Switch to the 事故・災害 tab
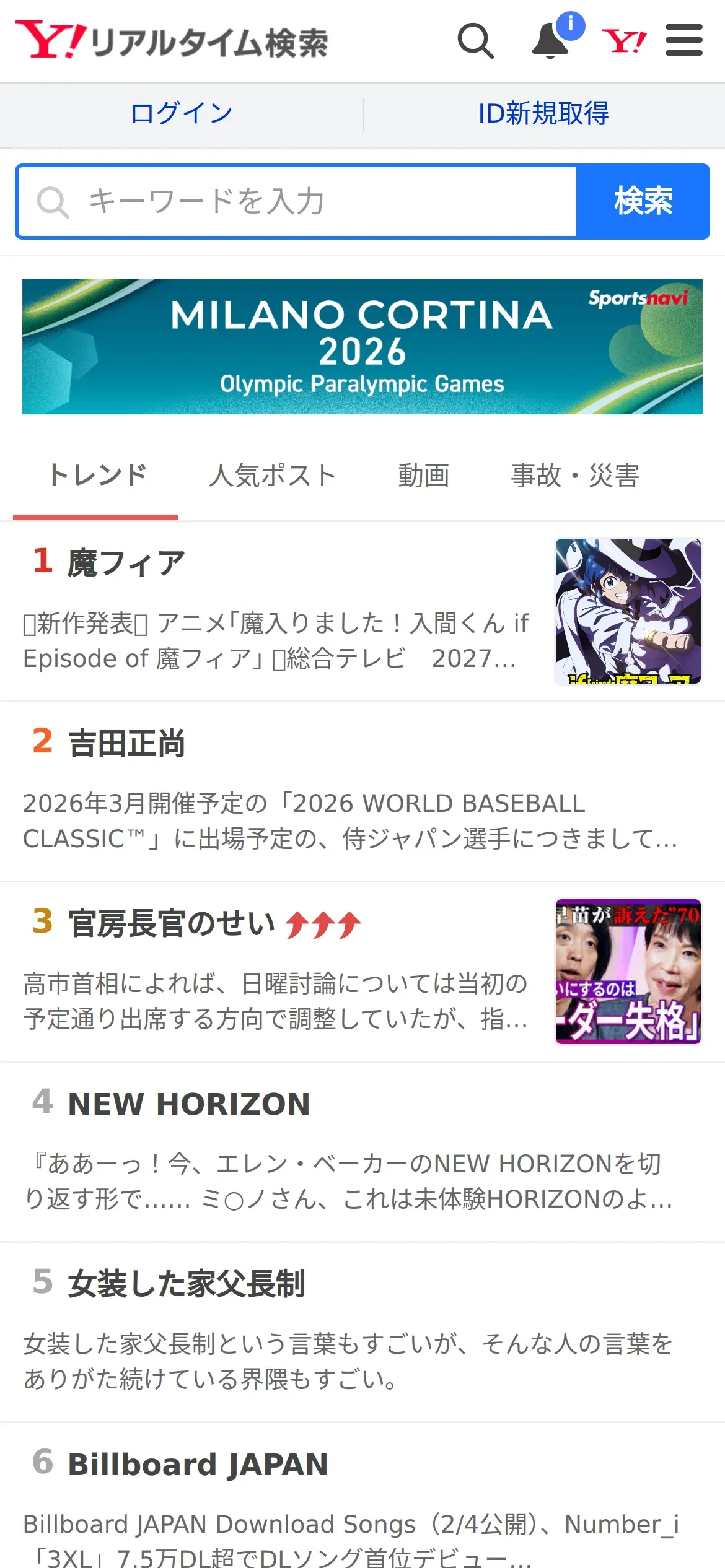 [x=575, y=476]
